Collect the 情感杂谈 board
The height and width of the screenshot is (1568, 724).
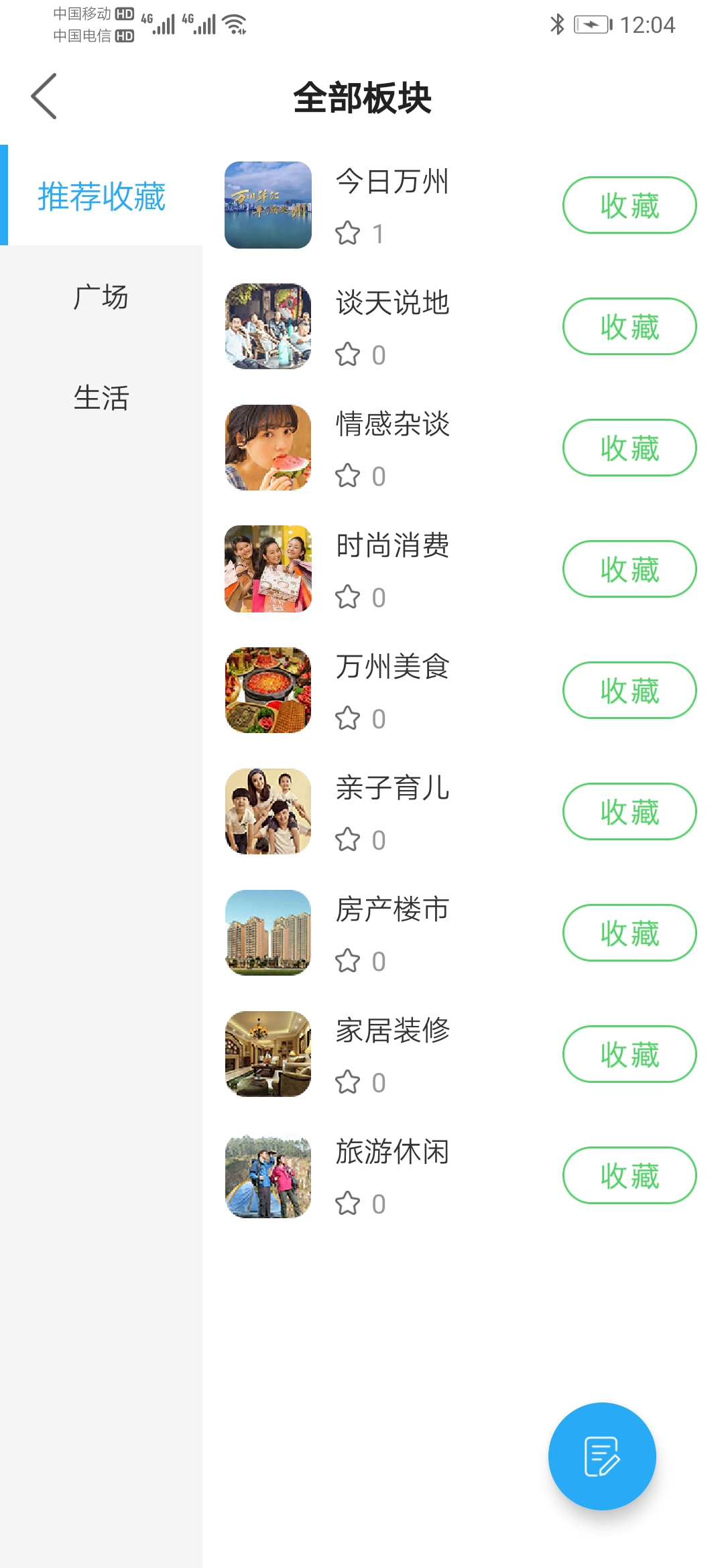point(629,448)
